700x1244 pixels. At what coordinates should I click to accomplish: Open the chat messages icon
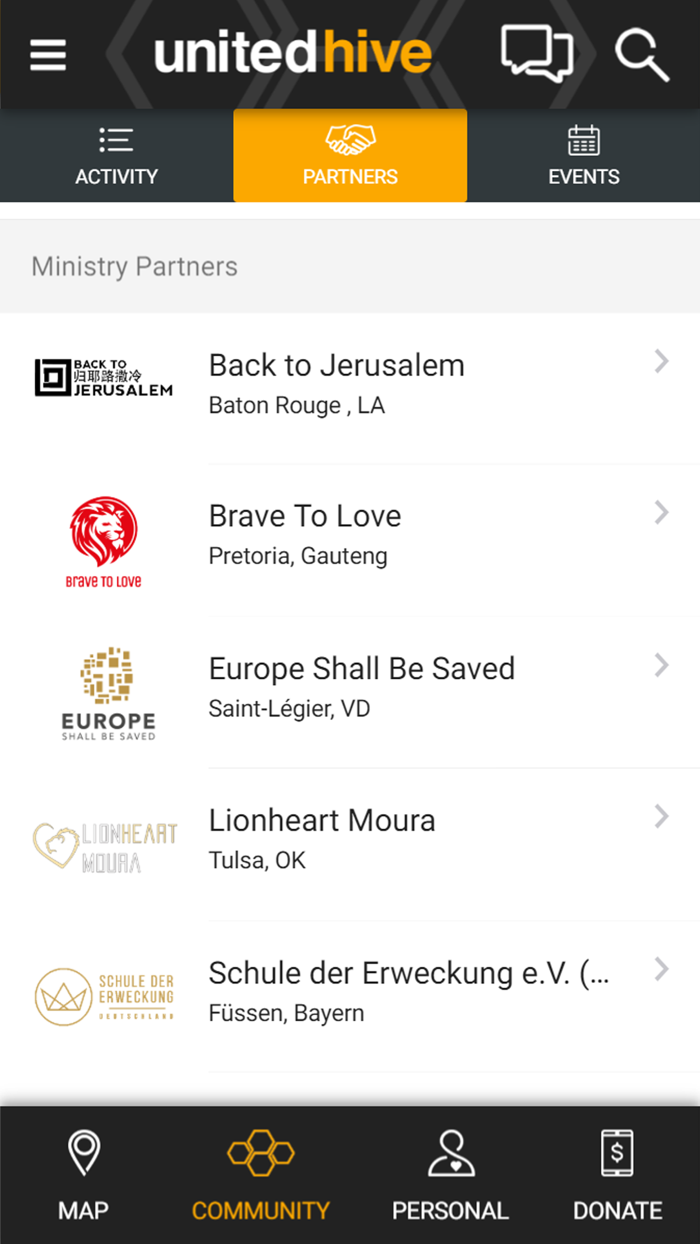pyautogui.click(x=536, y=52)
